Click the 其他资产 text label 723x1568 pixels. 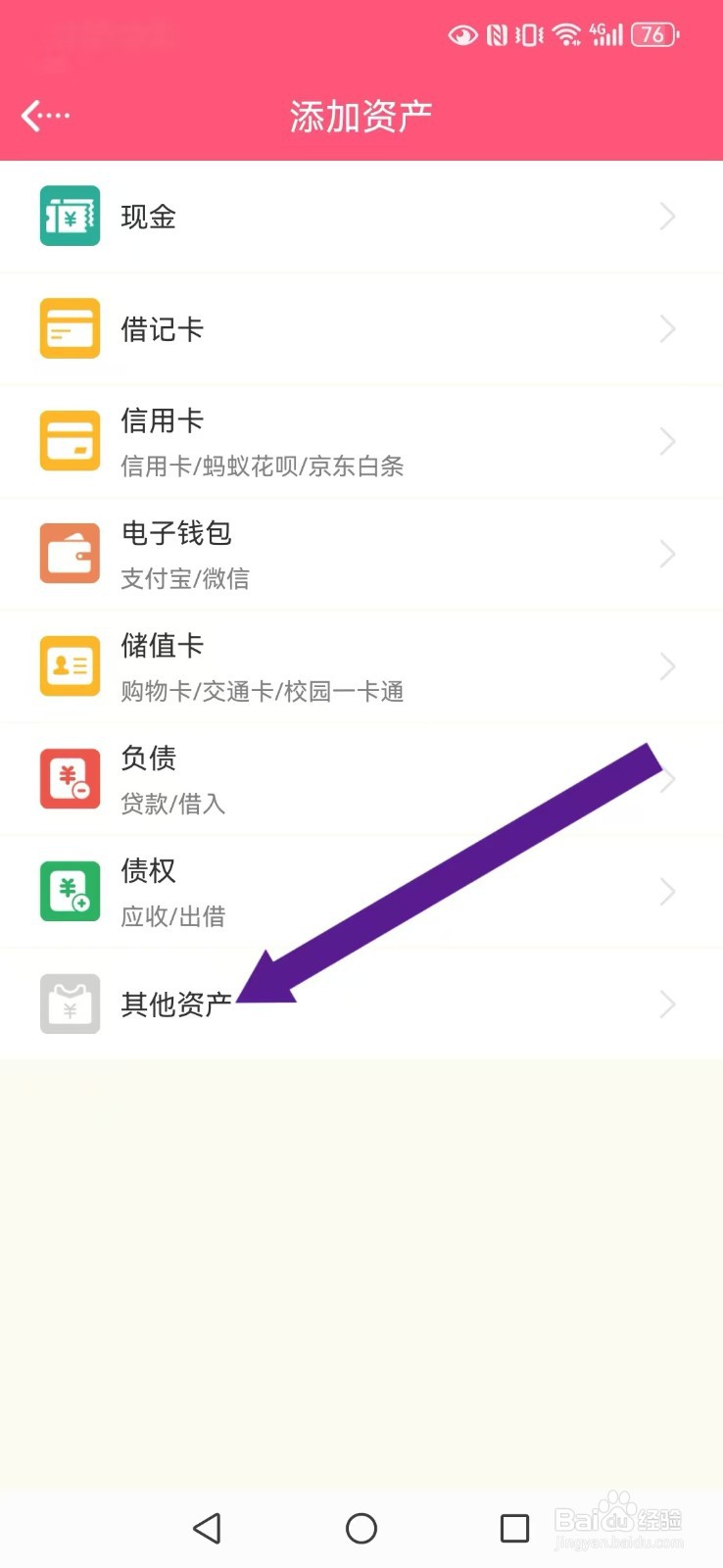click(x=176, y=1004)
